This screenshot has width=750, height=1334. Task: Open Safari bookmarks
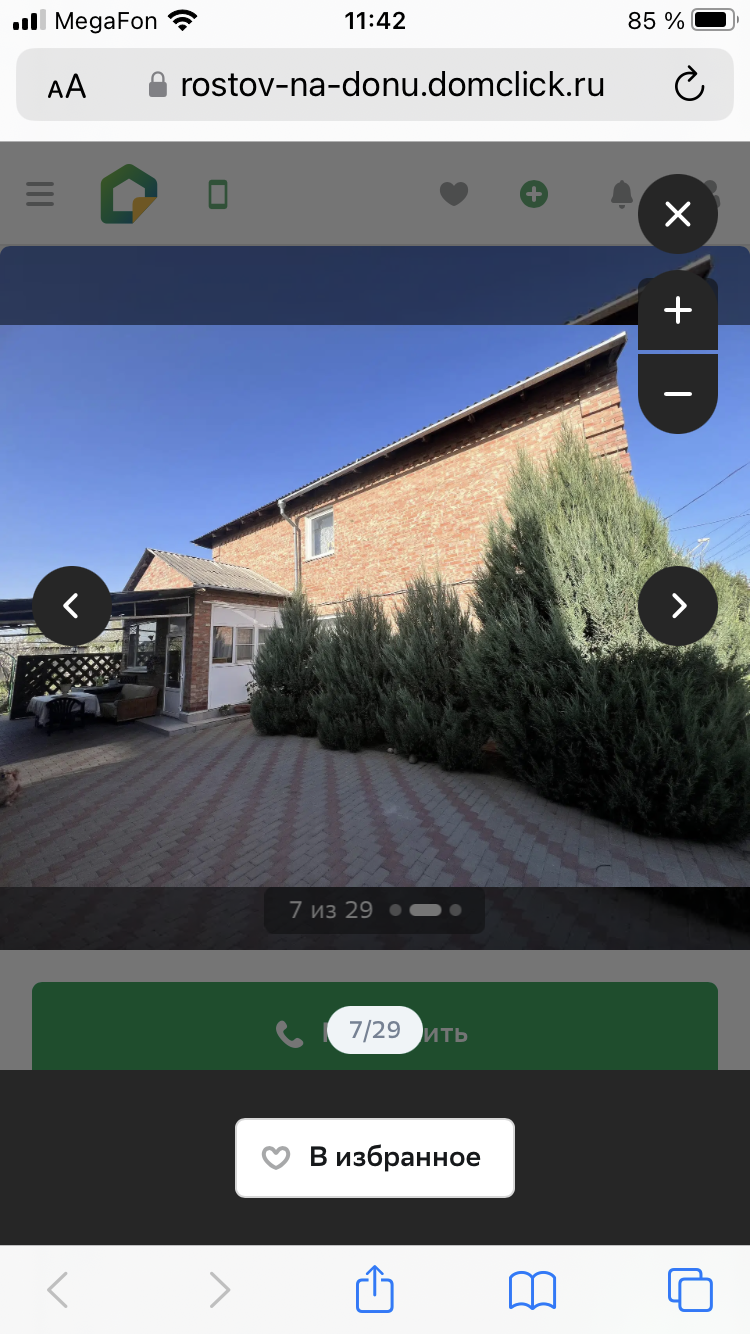[532, 1290]
